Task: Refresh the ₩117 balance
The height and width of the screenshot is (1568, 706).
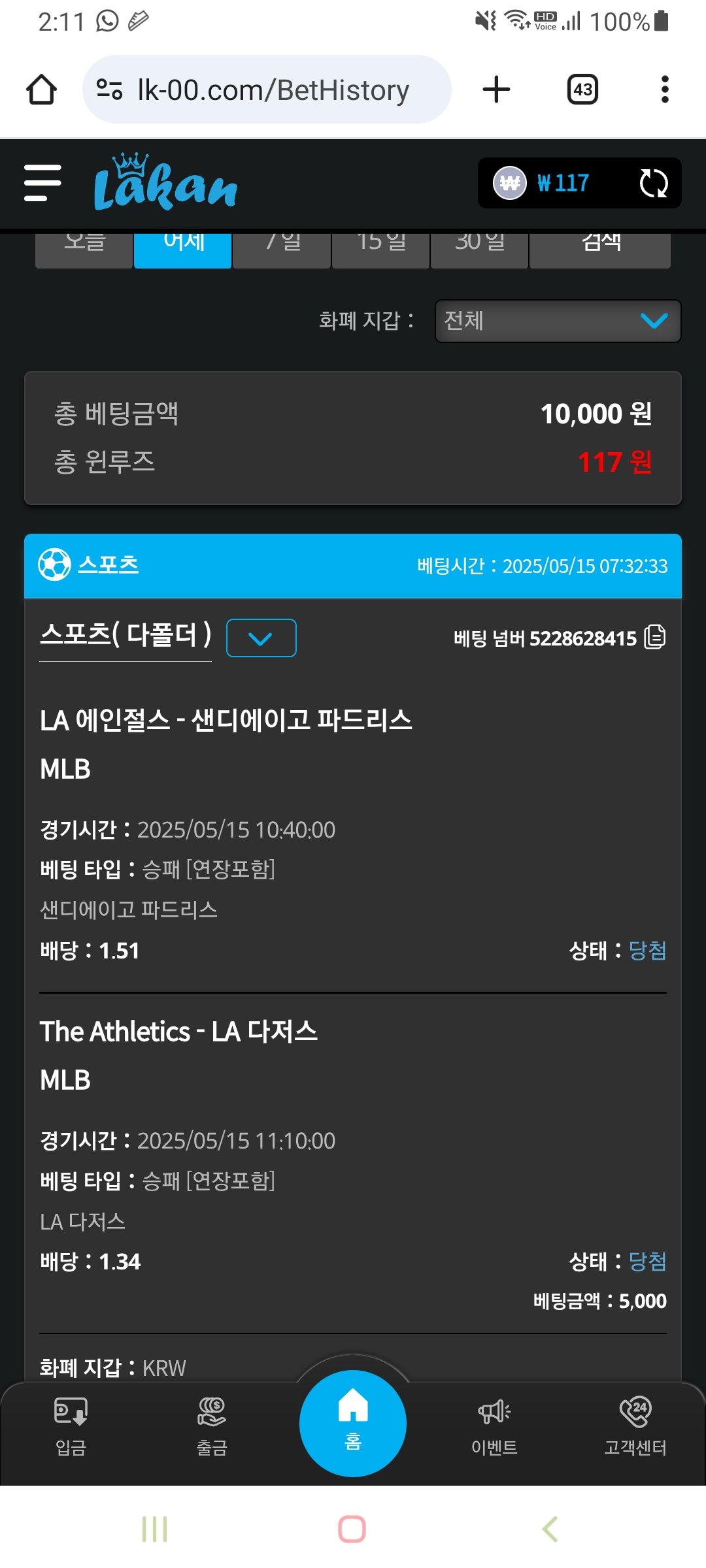Action: (x=653, y=184)
